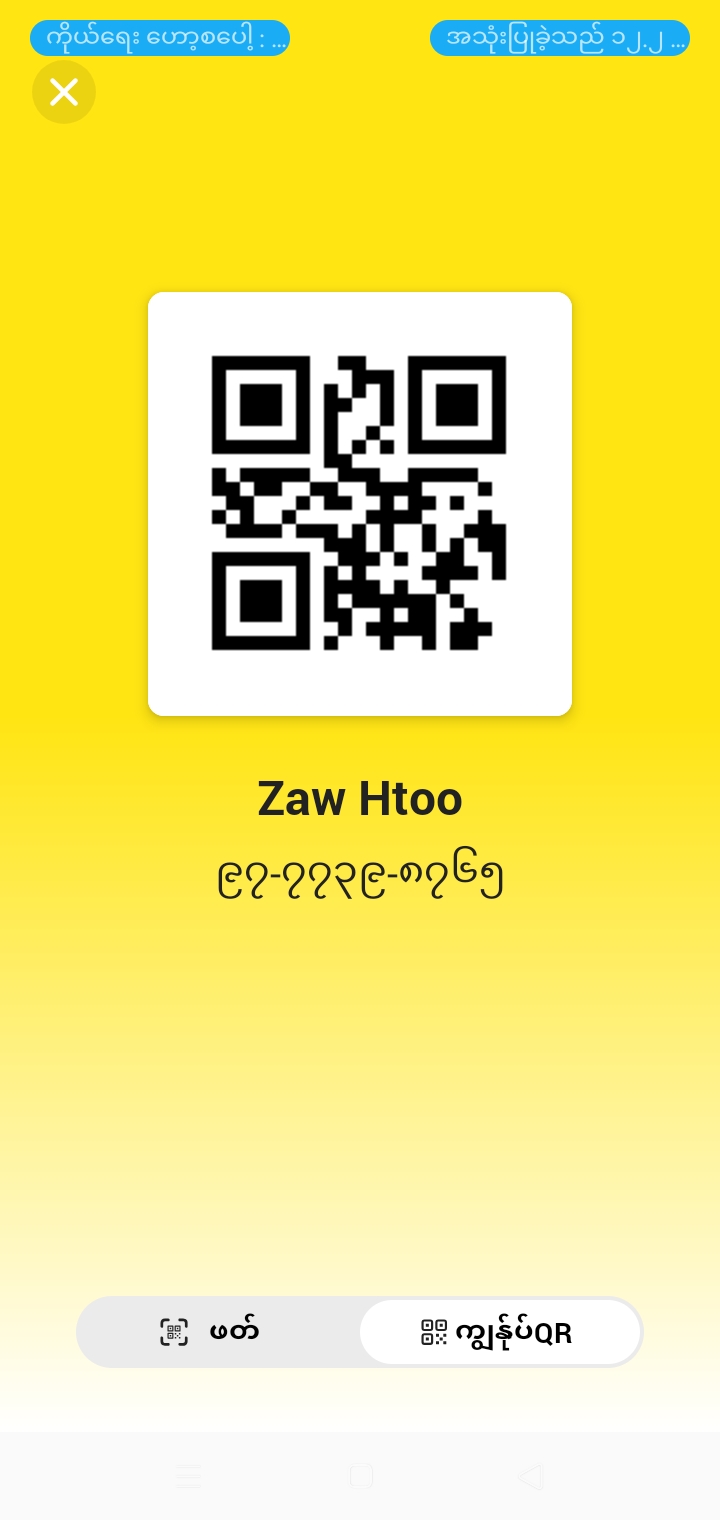Select the ကျွန်ုပ်QR tab
The image size is (720, 1520).
(499, 1332)
